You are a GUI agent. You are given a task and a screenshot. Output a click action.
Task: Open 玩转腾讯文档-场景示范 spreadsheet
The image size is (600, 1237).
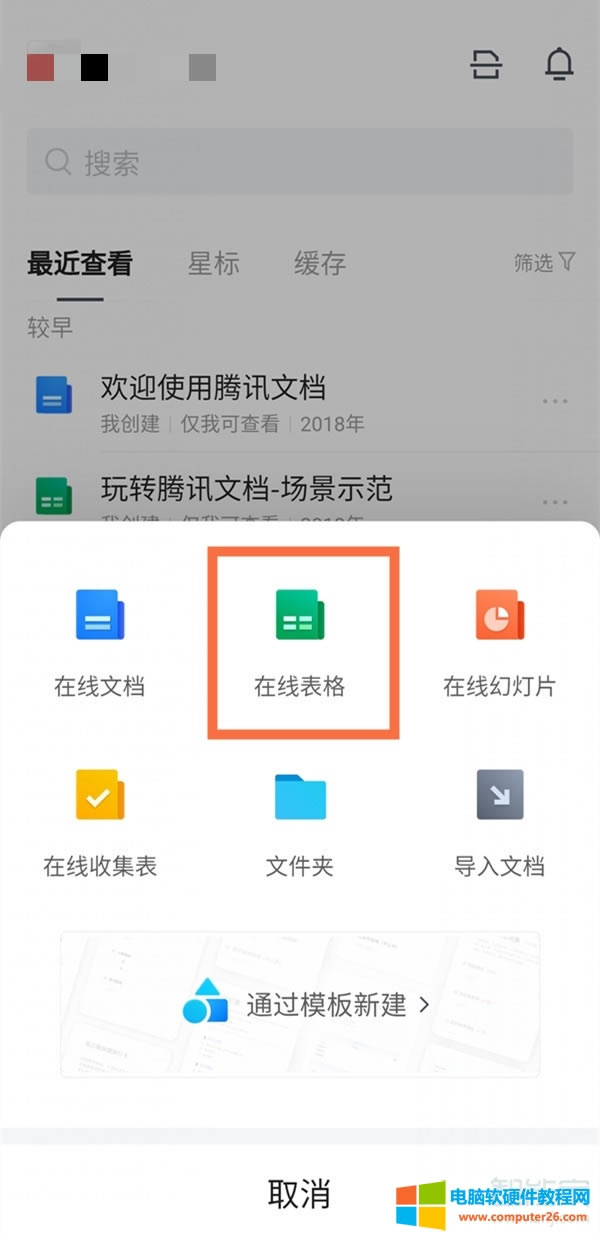click(246, 489)
